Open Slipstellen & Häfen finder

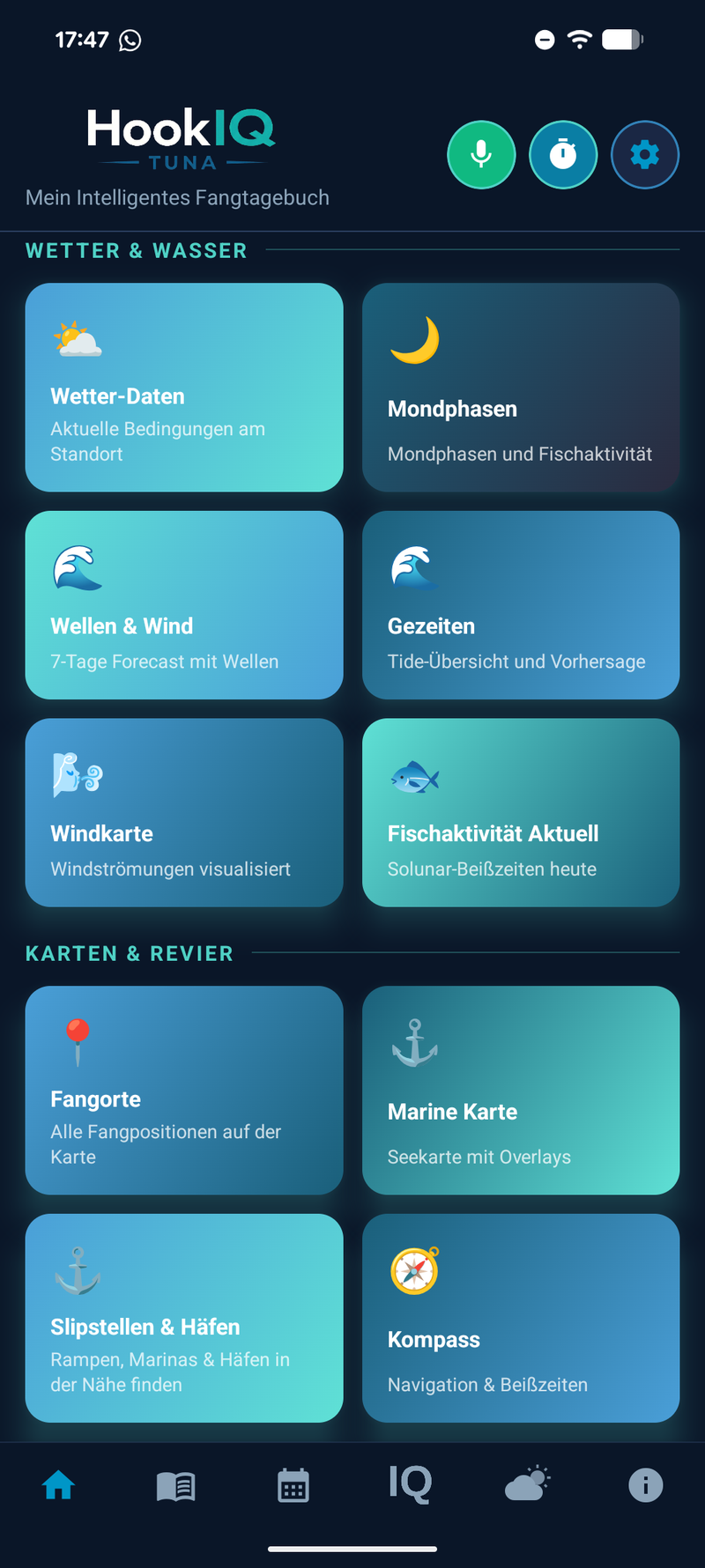tap(183, 1318)
